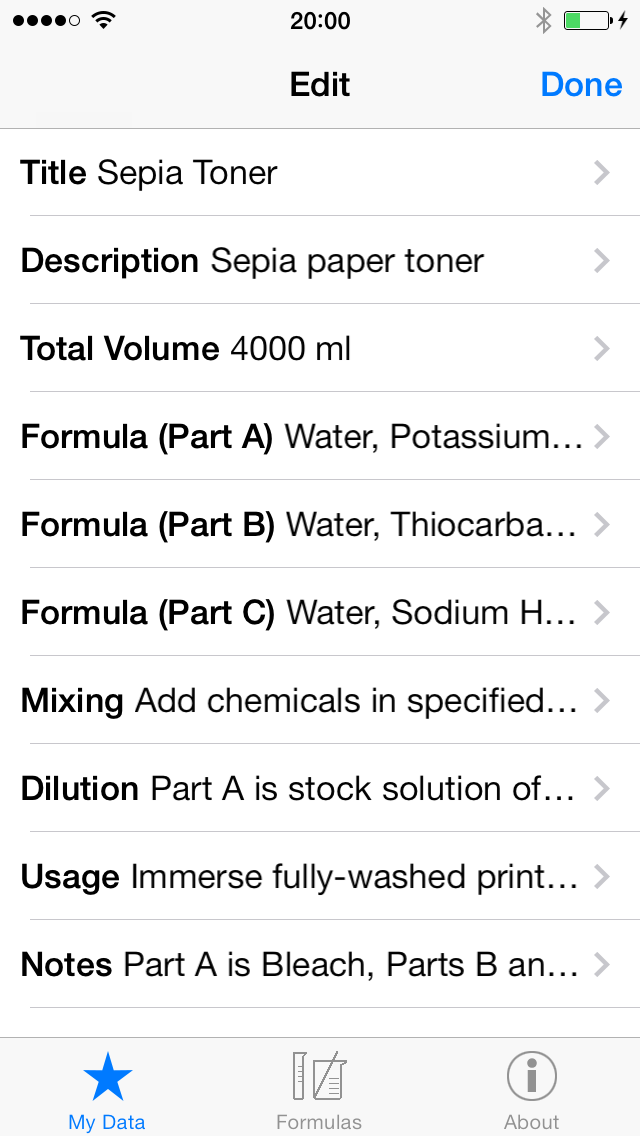
Task: Change the Total Volume value
Action: pyautogui.click(x=320, y=348)
